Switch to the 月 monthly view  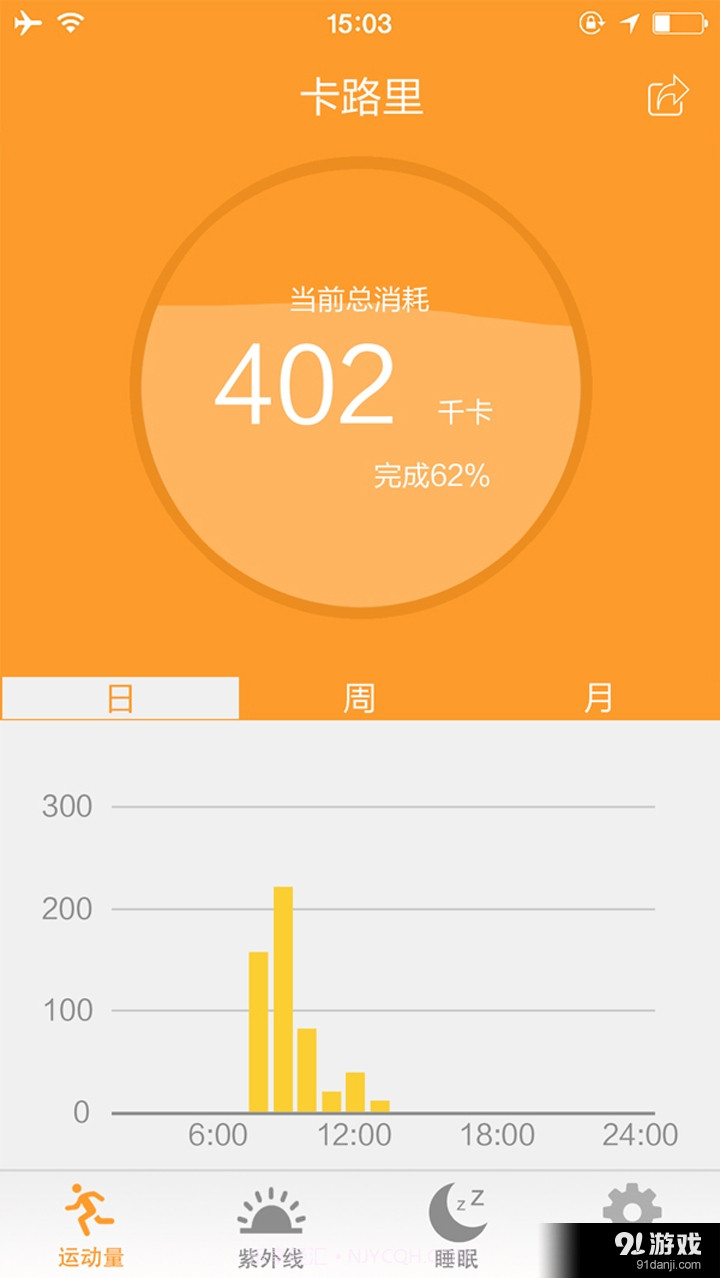[598, 698]
